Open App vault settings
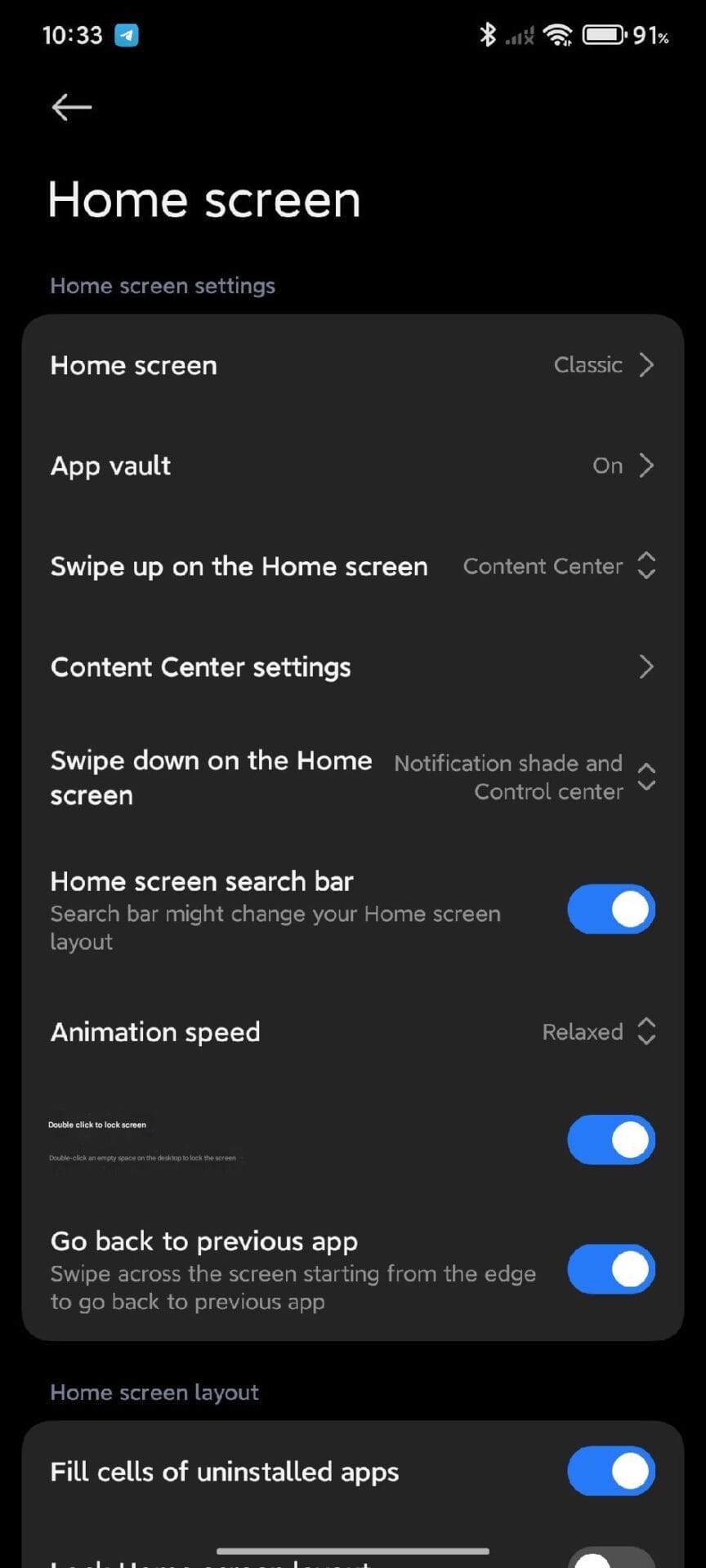Viewport: 706px width, 1568px height. (353, 465)
